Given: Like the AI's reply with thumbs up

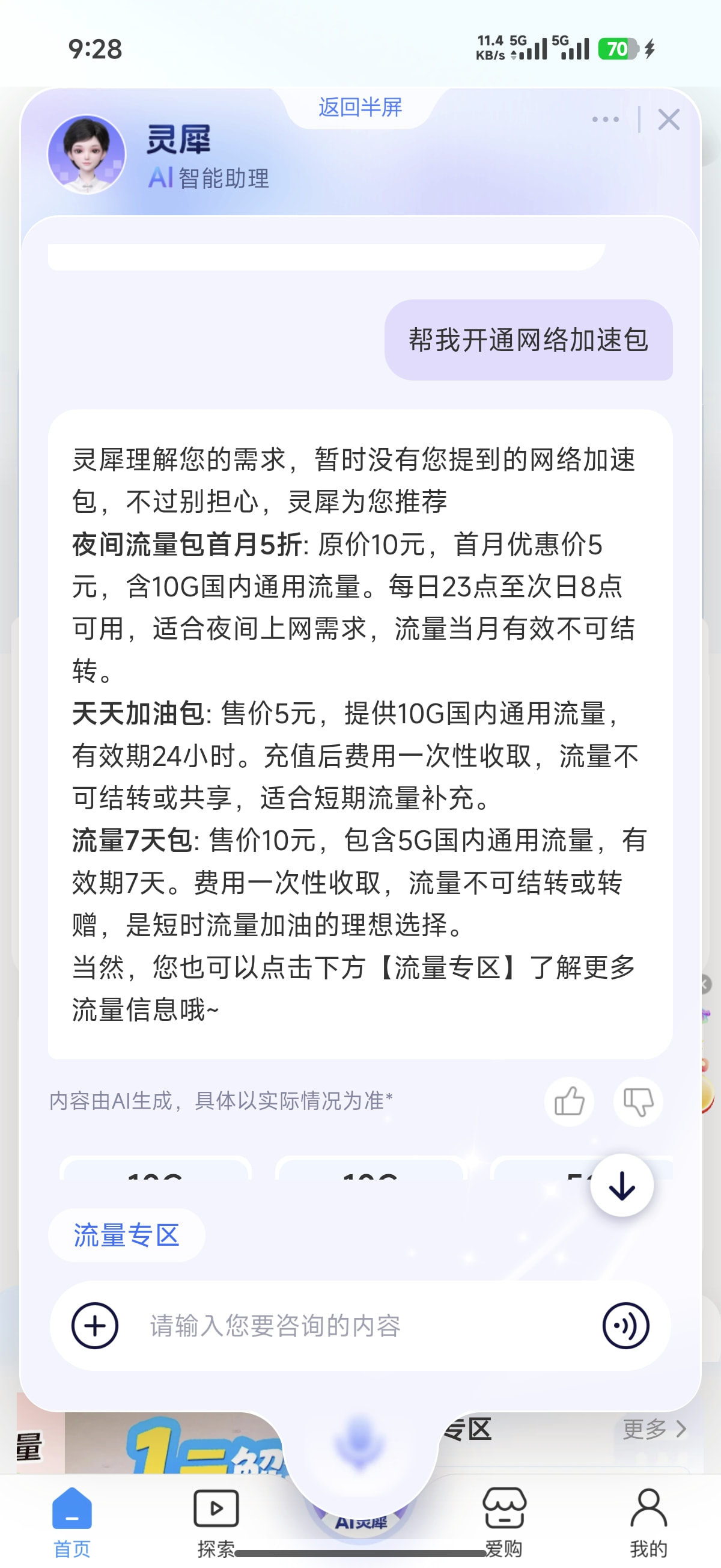Looking at the screenshot, I should click(x=569, y=1101).
